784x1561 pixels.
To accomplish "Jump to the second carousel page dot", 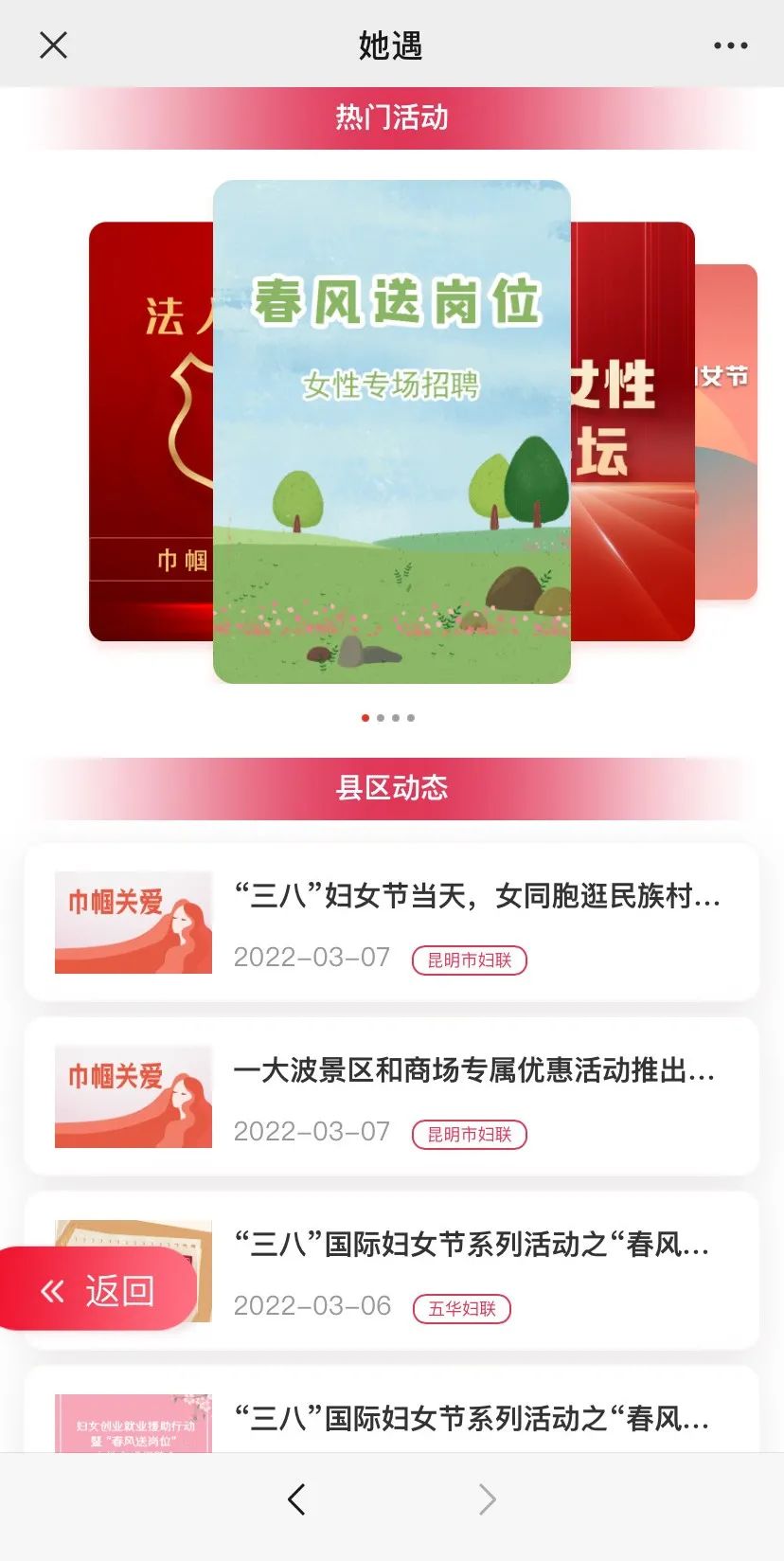I will (381, 718).
